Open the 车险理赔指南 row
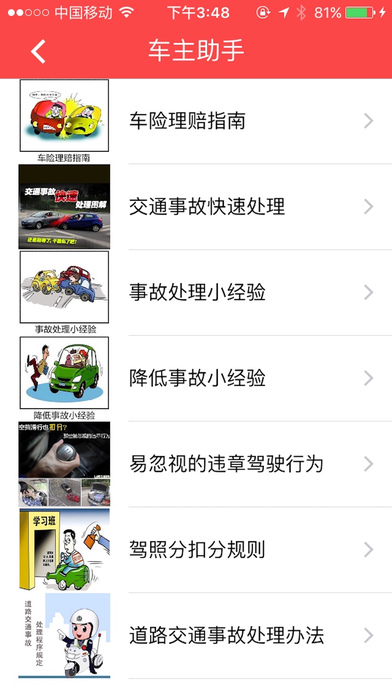392x696 pixels. pyautogui.click(x=196, y=121)
